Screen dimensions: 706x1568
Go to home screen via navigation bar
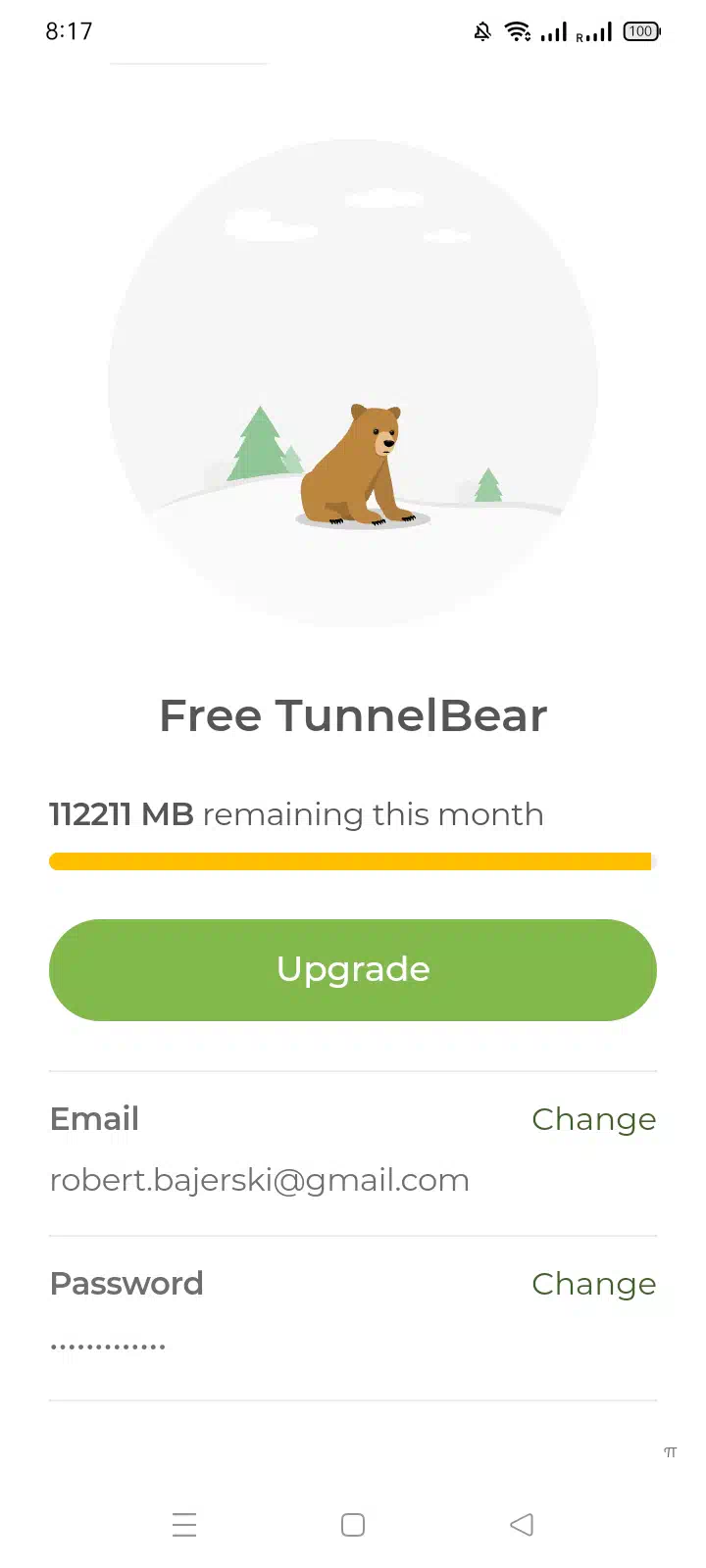(x=353, y=1525)
